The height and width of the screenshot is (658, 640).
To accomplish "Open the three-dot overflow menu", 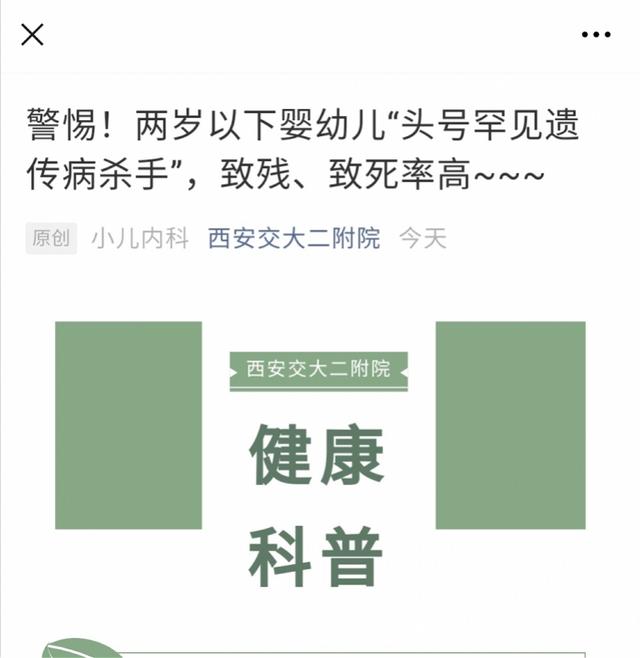I will [596, 35].
